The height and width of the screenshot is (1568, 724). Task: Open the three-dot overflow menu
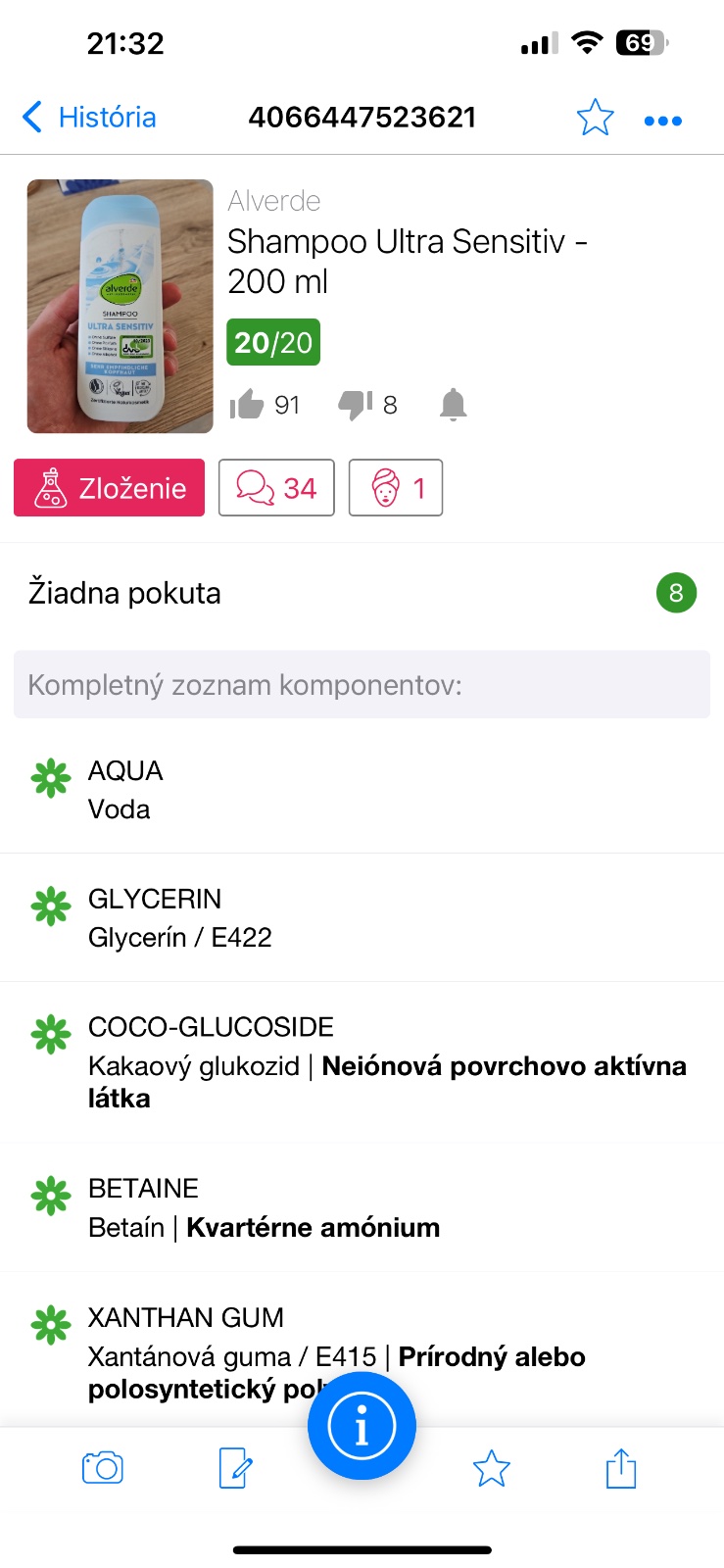point(662,121)
